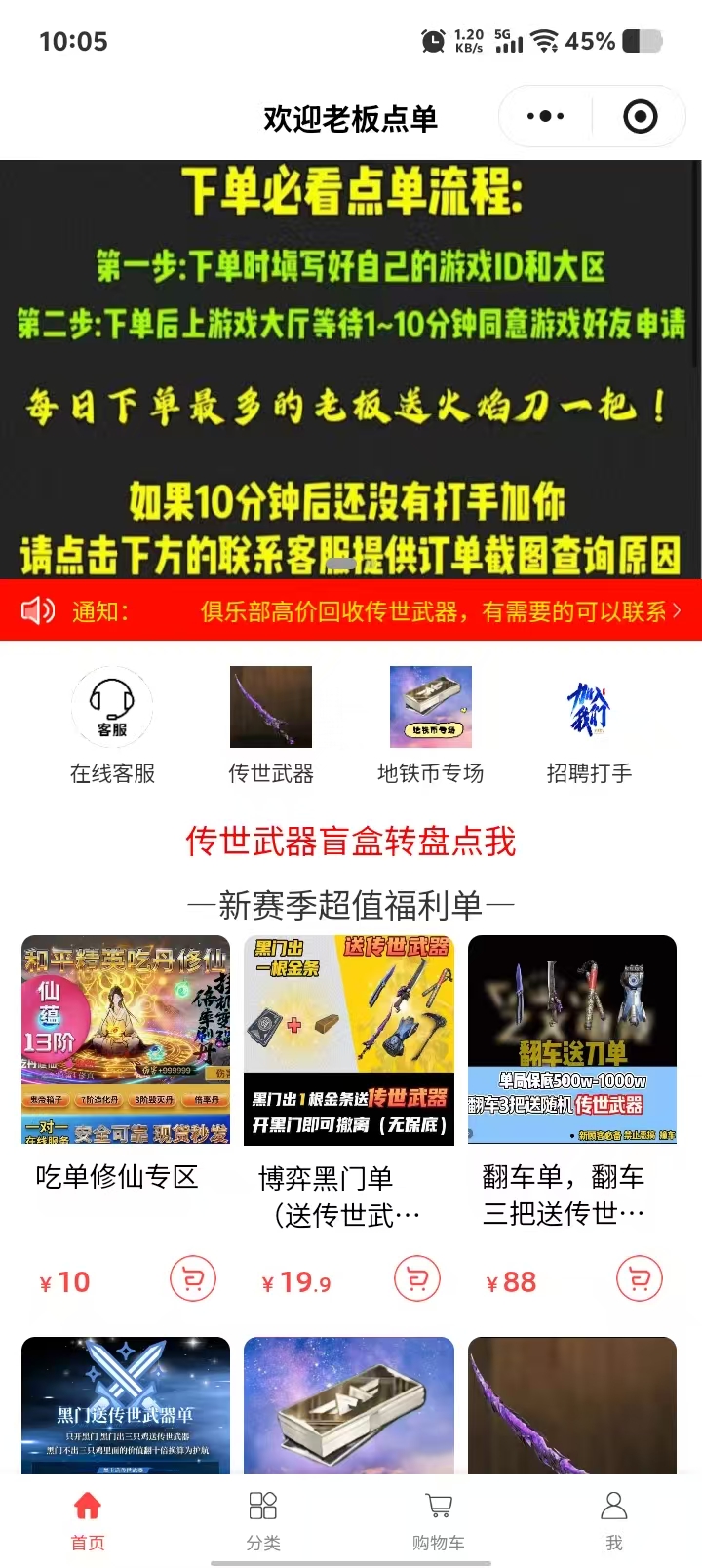Tap 传世武器盲盒转盘点我 link

tap(350, 841)
